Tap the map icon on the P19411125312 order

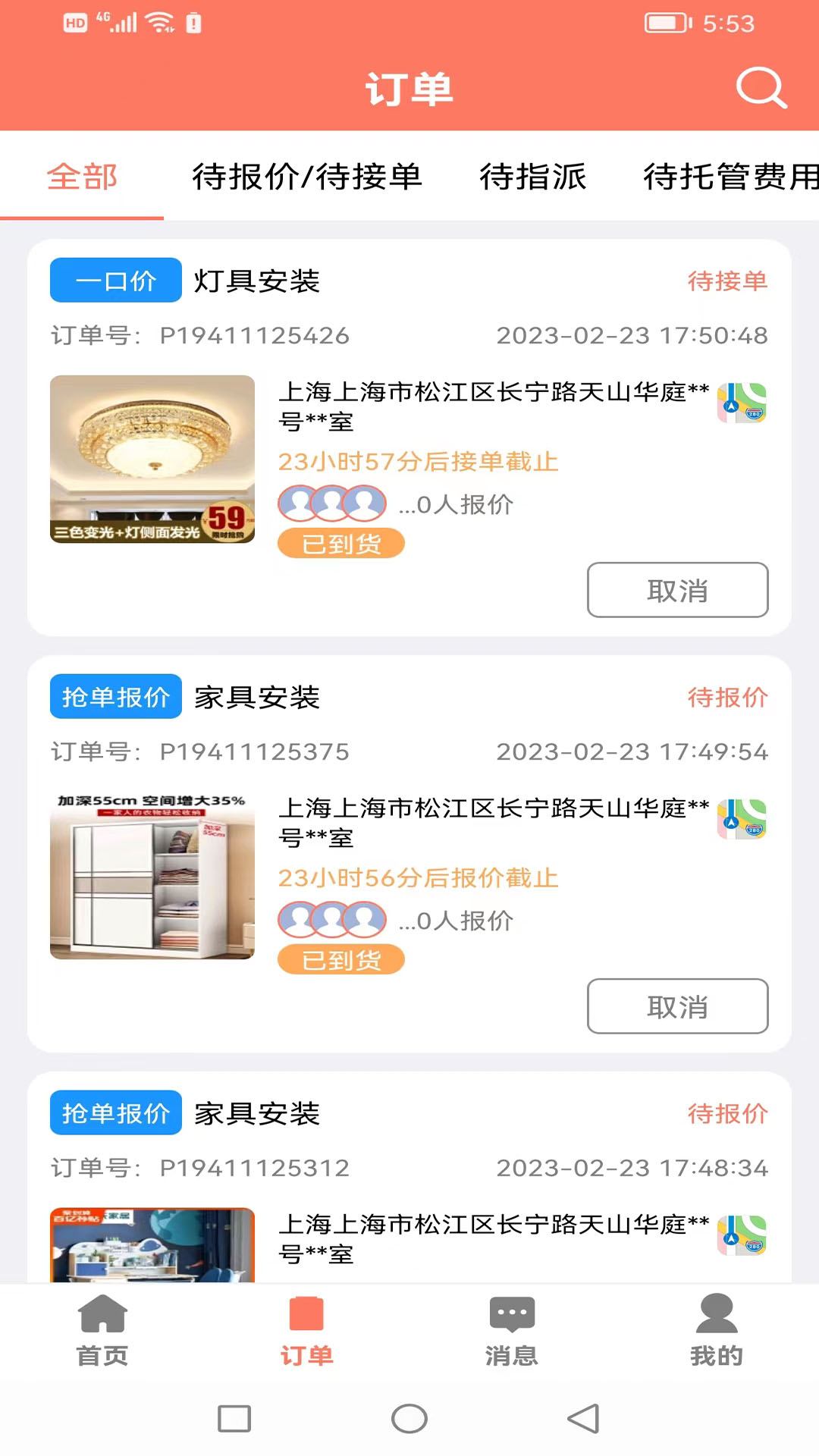[741, 1235]
